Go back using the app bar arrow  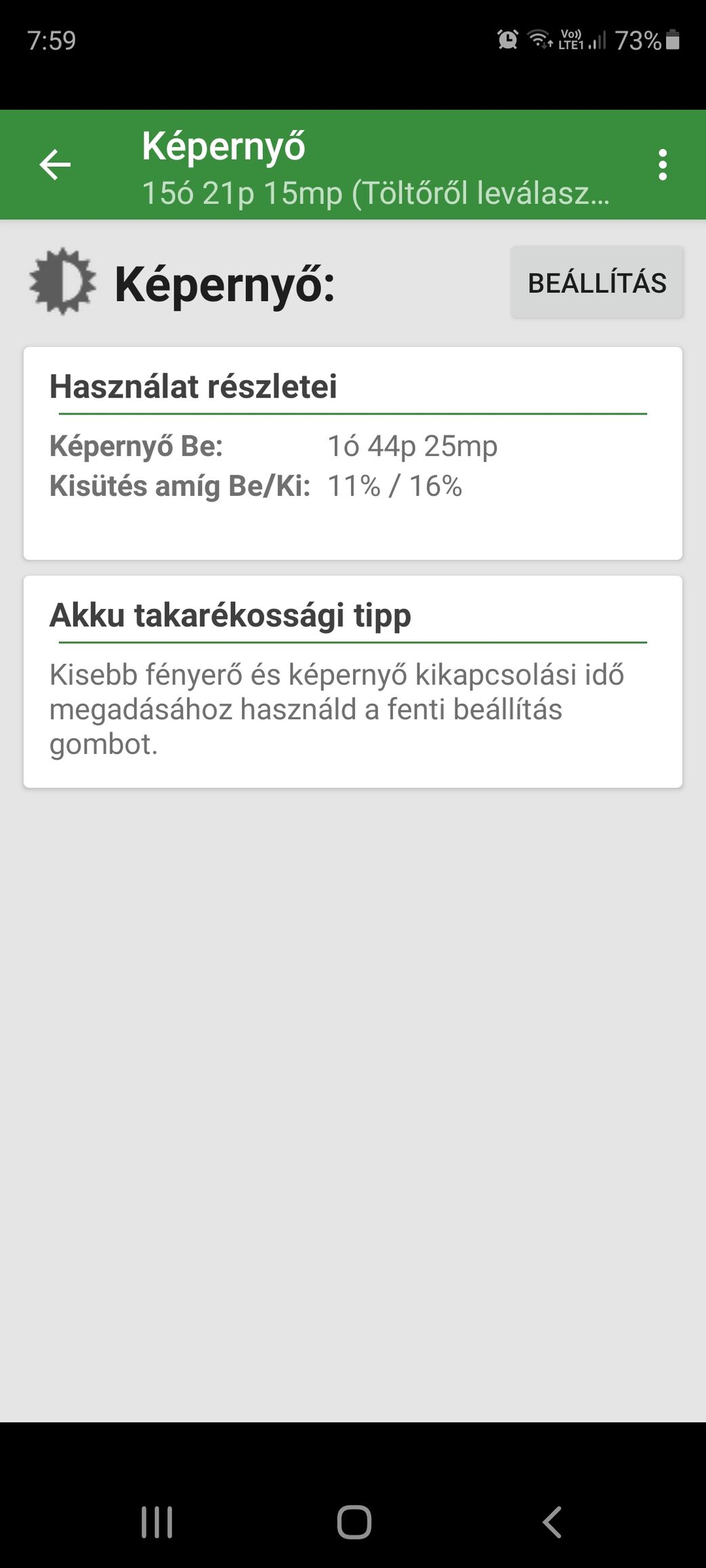[55, 165]
